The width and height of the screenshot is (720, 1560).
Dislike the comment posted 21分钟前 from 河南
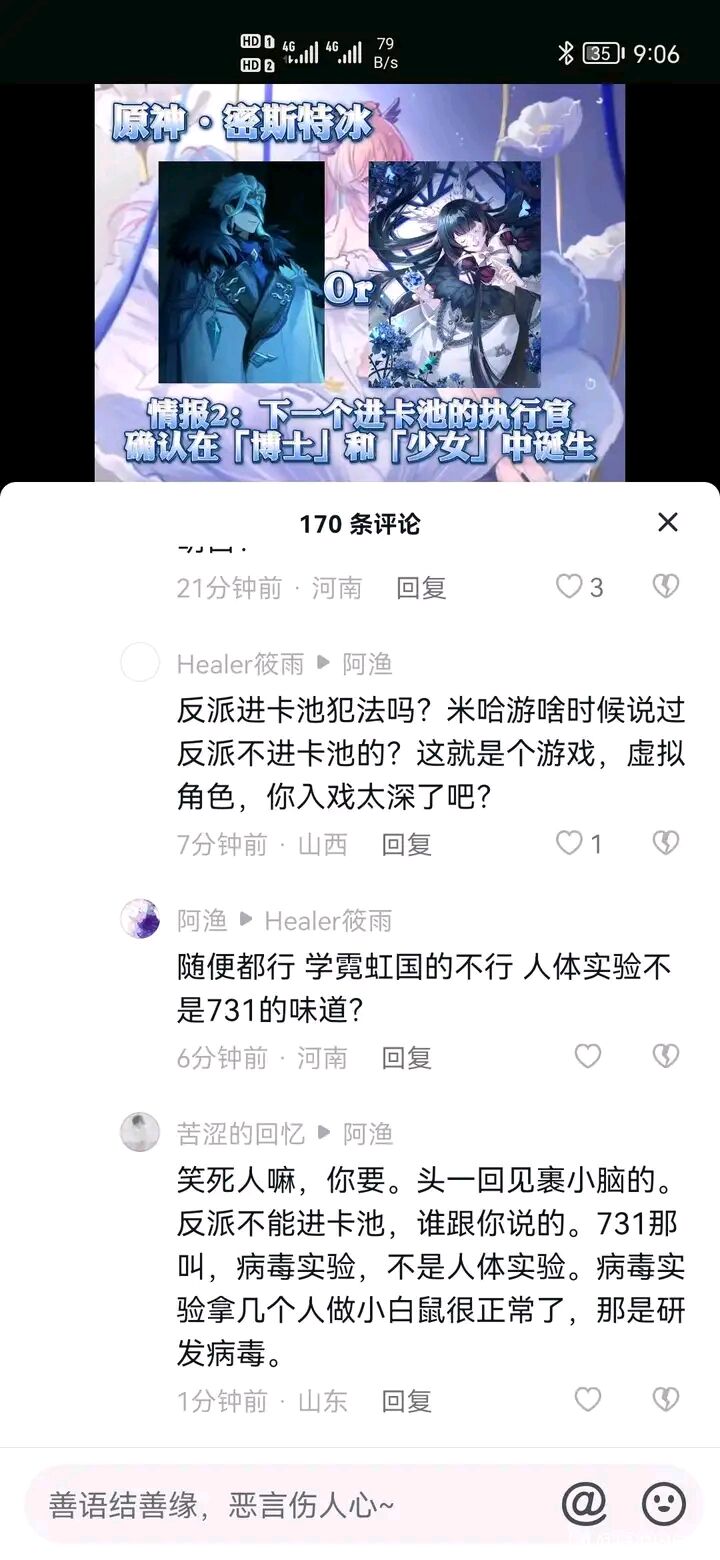point(666,587)
